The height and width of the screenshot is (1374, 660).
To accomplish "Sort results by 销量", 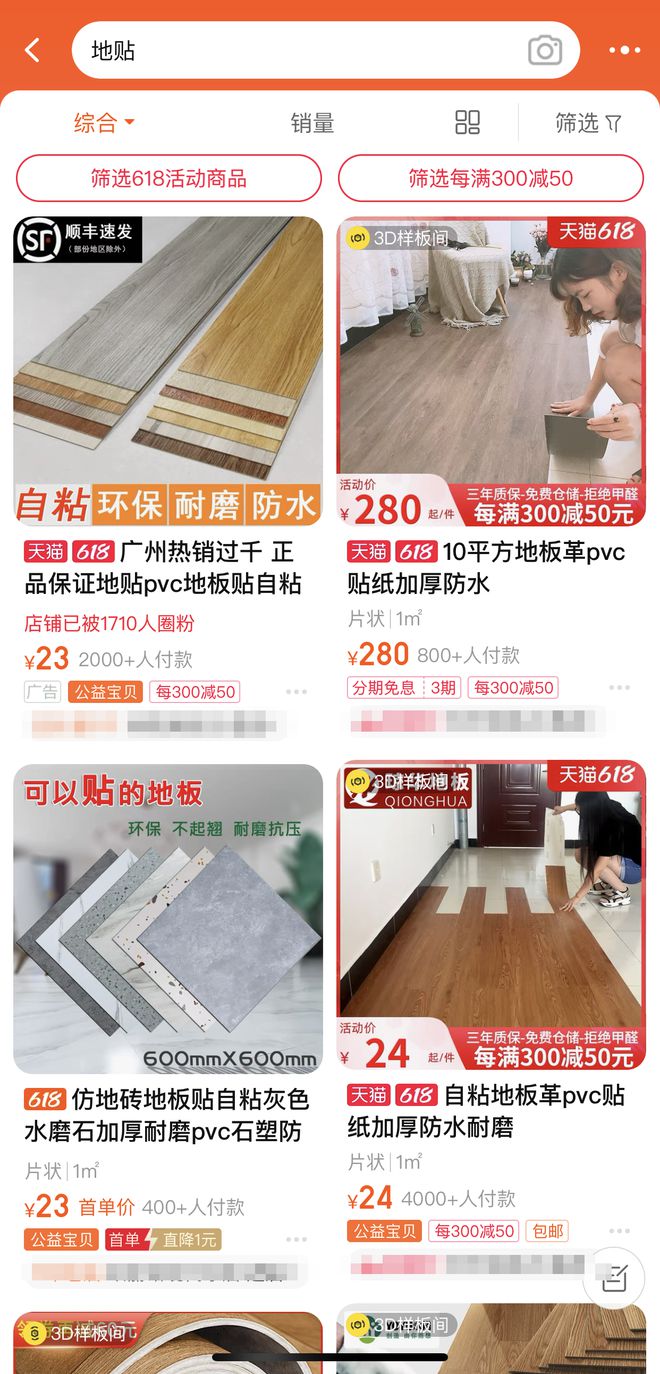I will click(312, 123).
